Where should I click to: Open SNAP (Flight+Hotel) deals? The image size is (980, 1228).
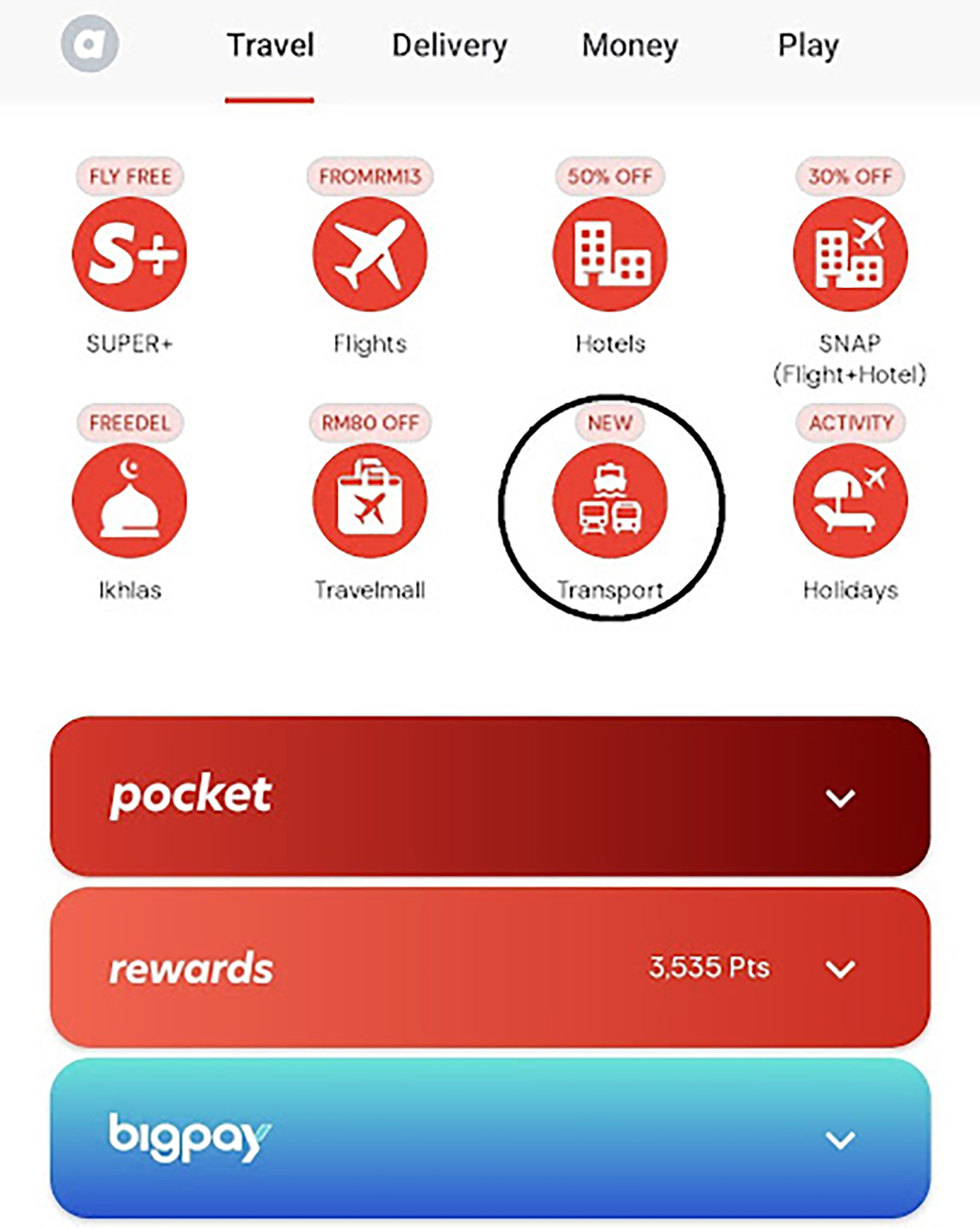[850, 254]
